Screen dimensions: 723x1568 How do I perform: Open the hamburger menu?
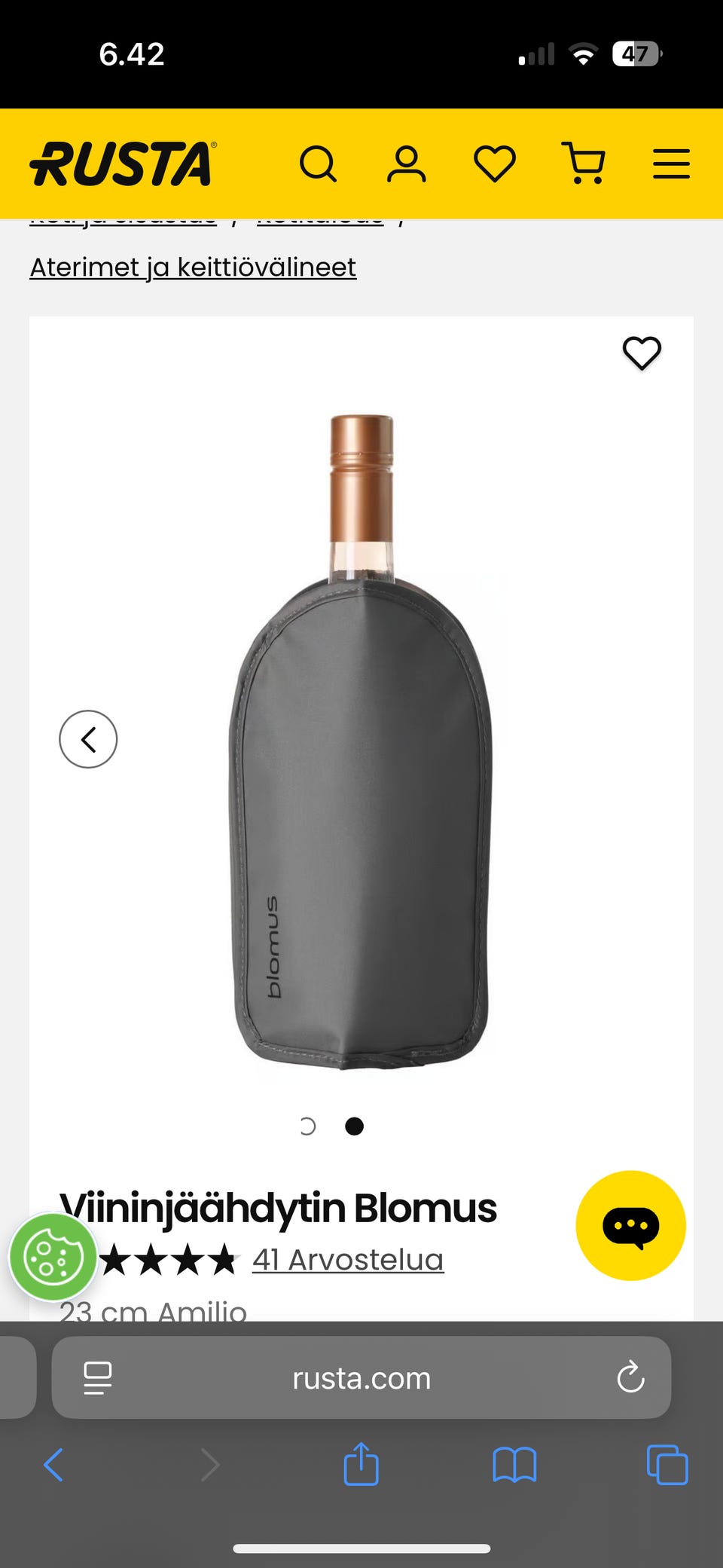click(x=671, y=164)
